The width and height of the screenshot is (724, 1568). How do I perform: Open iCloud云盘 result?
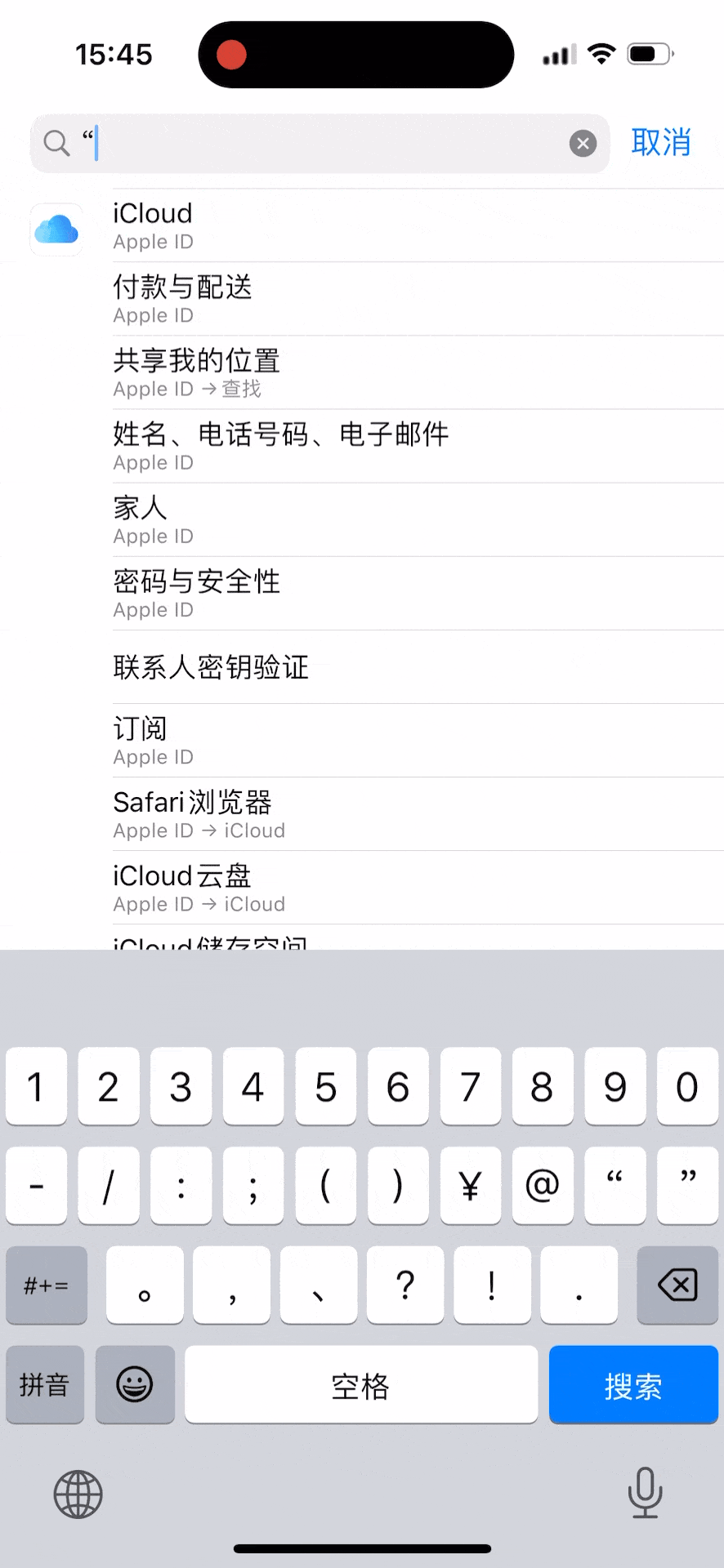[x=362, y=888]
